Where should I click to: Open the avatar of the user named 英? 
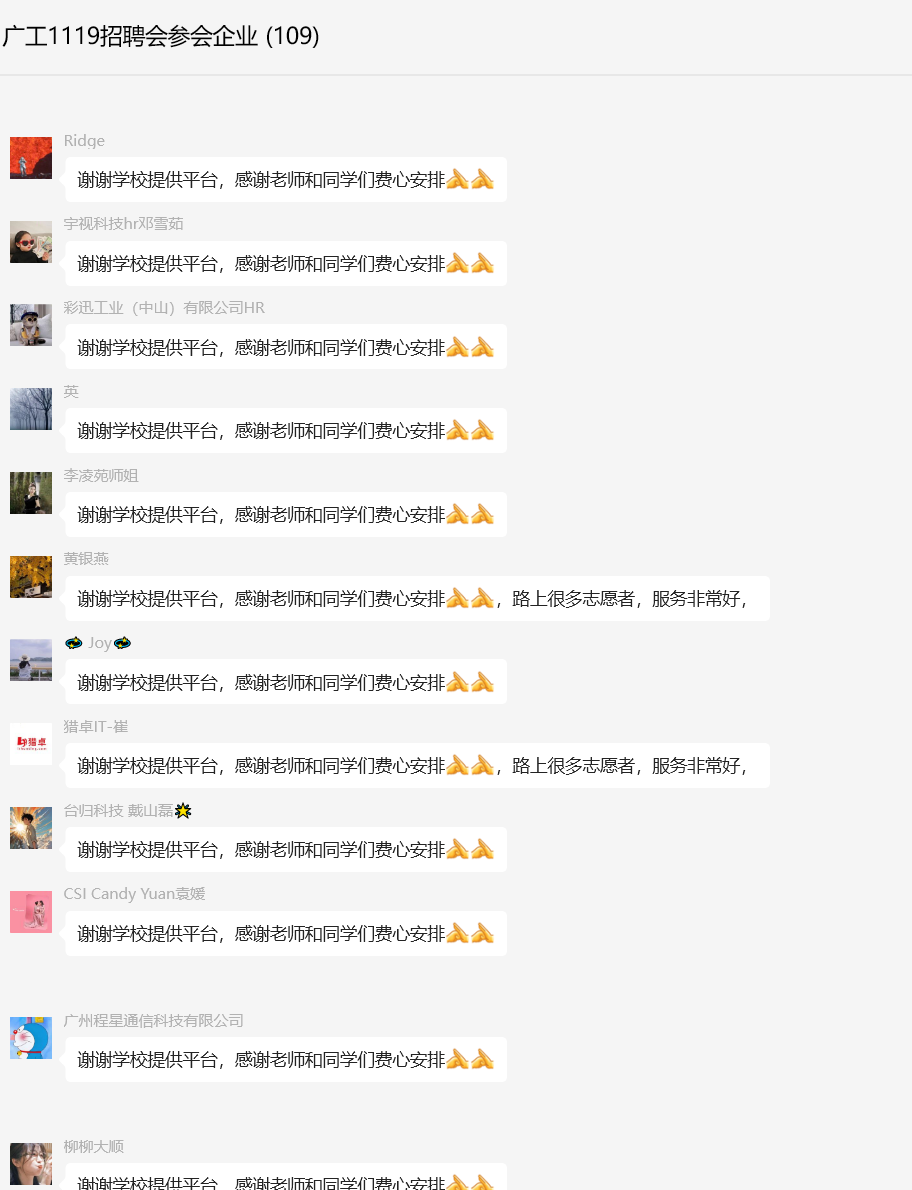pyautogui.click(x=31, y=409)
